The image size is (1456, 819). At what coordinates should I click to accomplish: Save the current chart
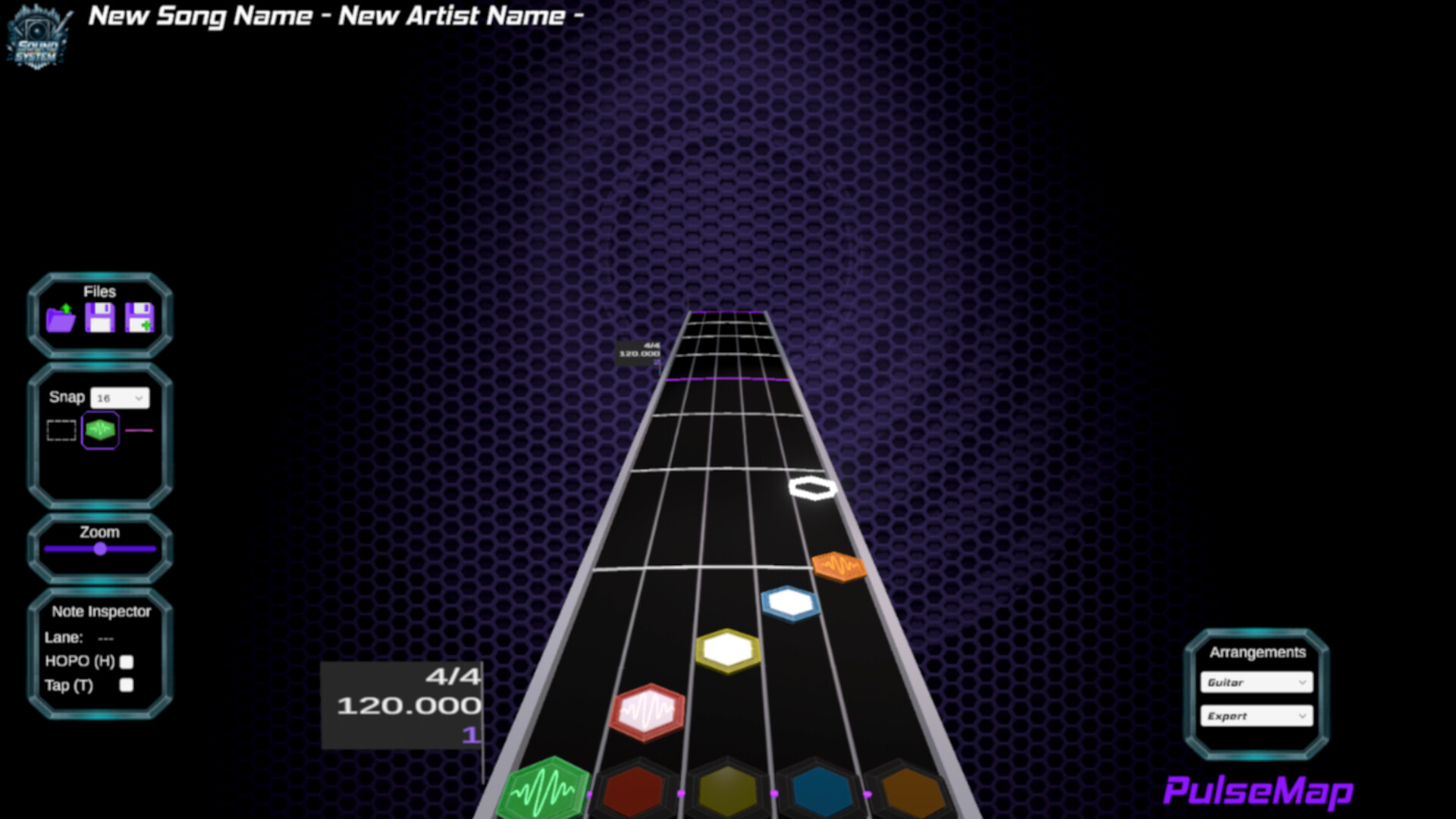tap(100, 318)
